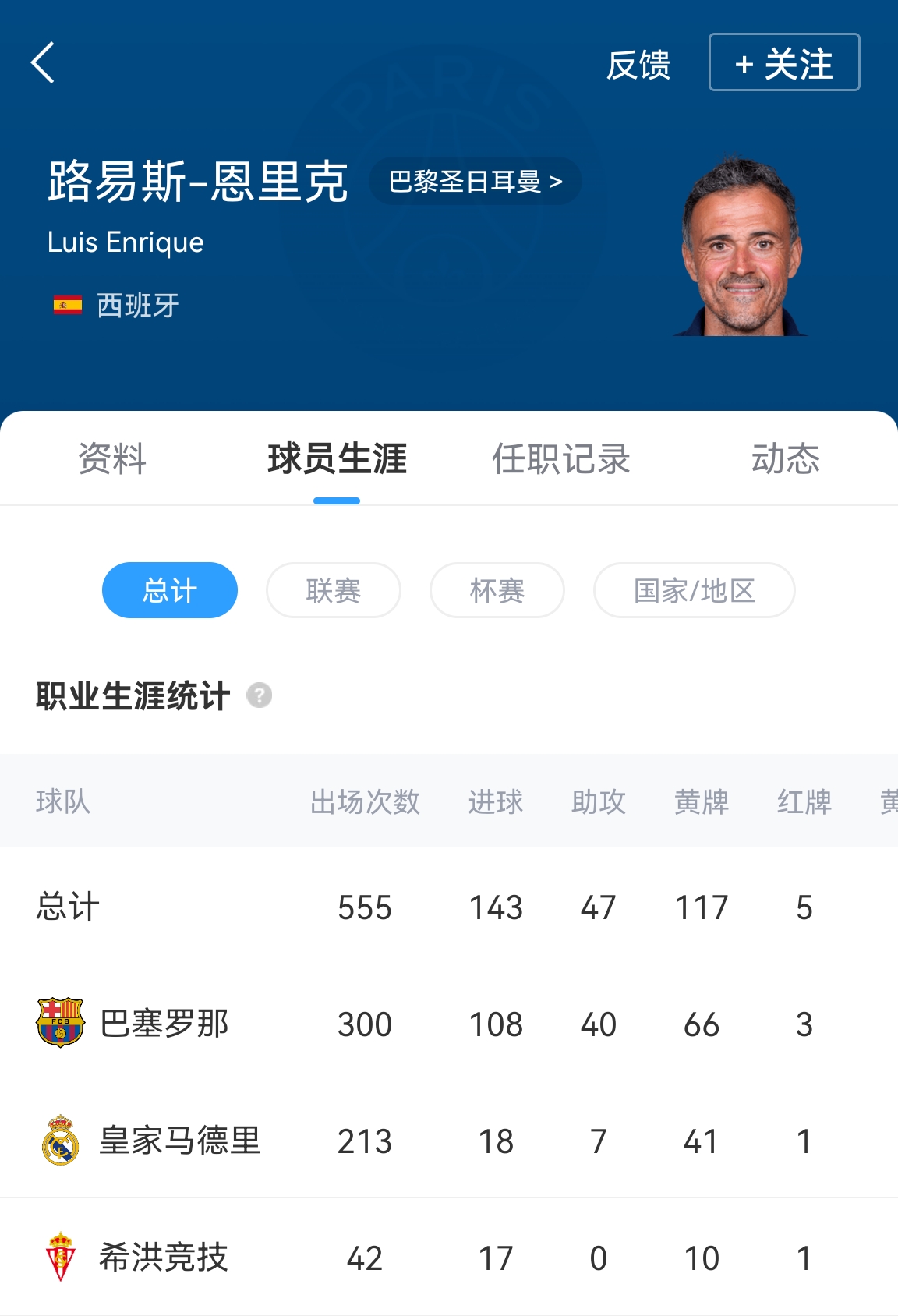
Task: Open the 反馈 feedback option
Action: [x=638, y=64]
